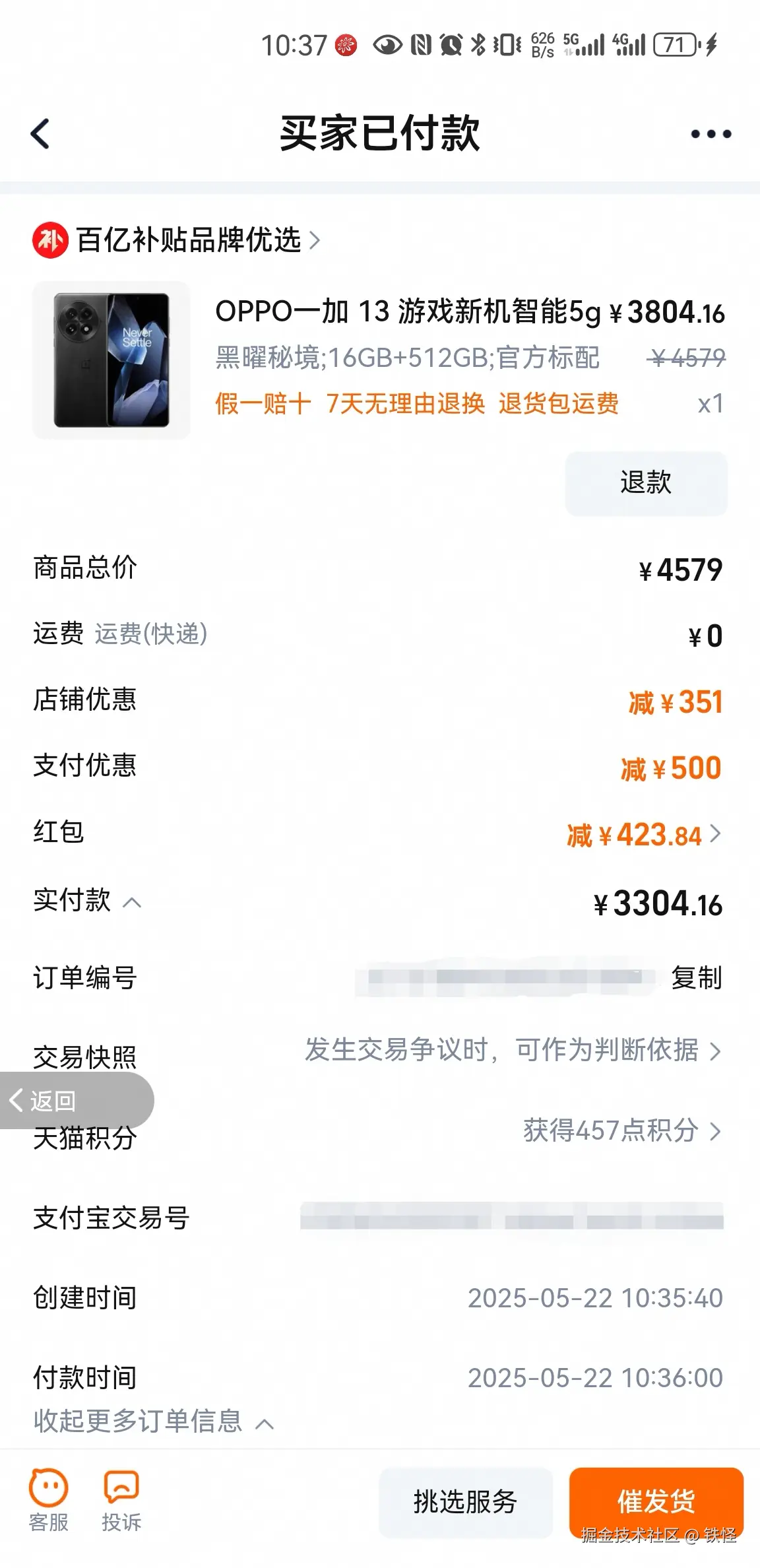Screen dimensions: 760x1568
Task: Open the more options ellipsis menu
Action: [x=709, y=133]
